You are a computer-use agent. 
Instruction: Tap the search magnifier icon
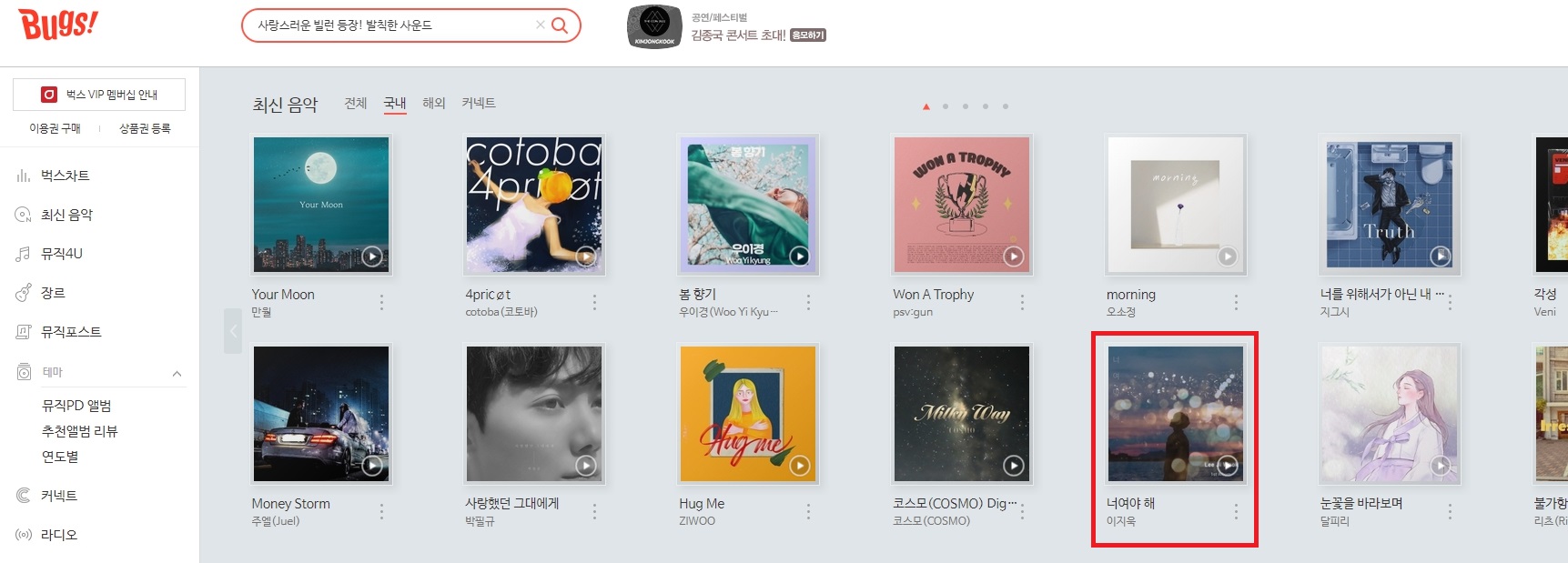560,25
